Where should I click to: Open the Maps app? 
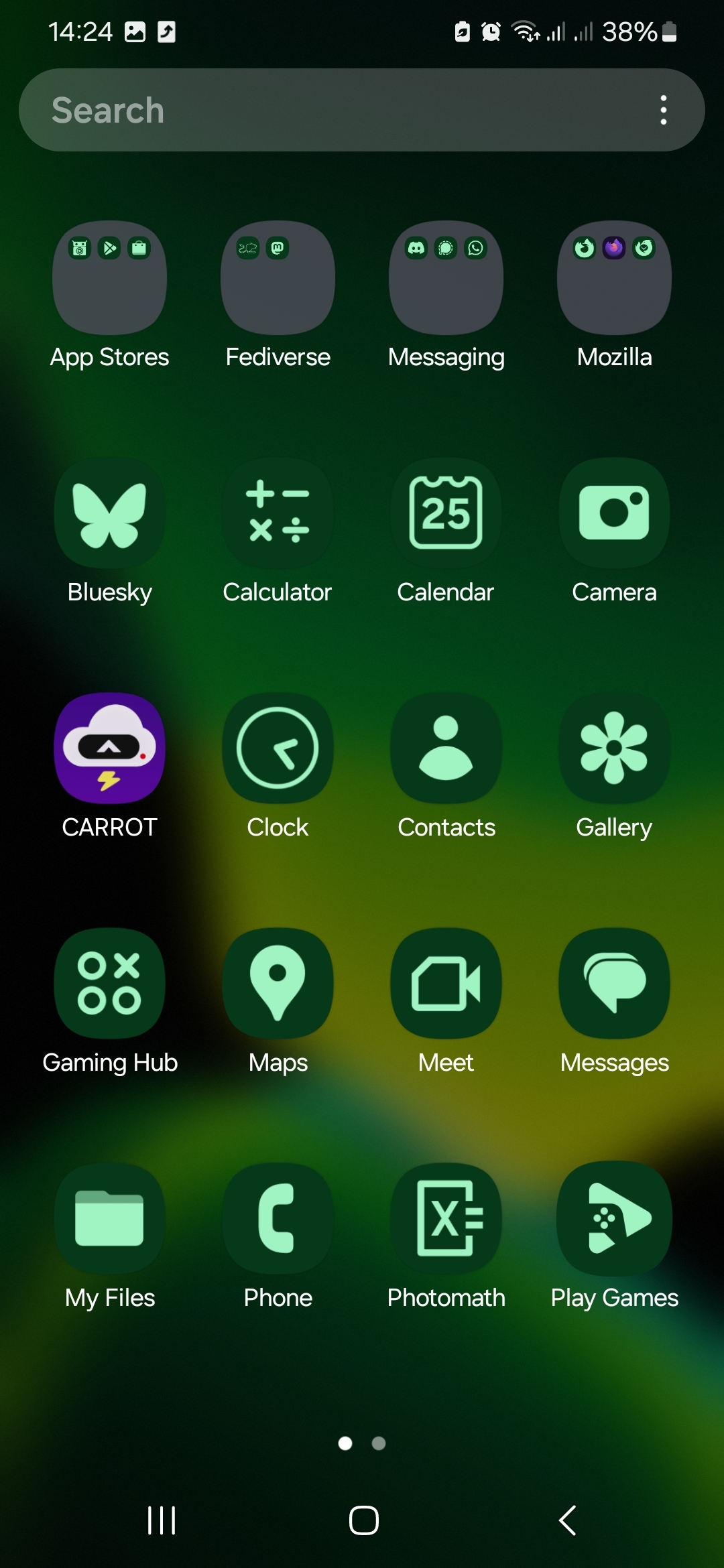[x=278, y=984]
